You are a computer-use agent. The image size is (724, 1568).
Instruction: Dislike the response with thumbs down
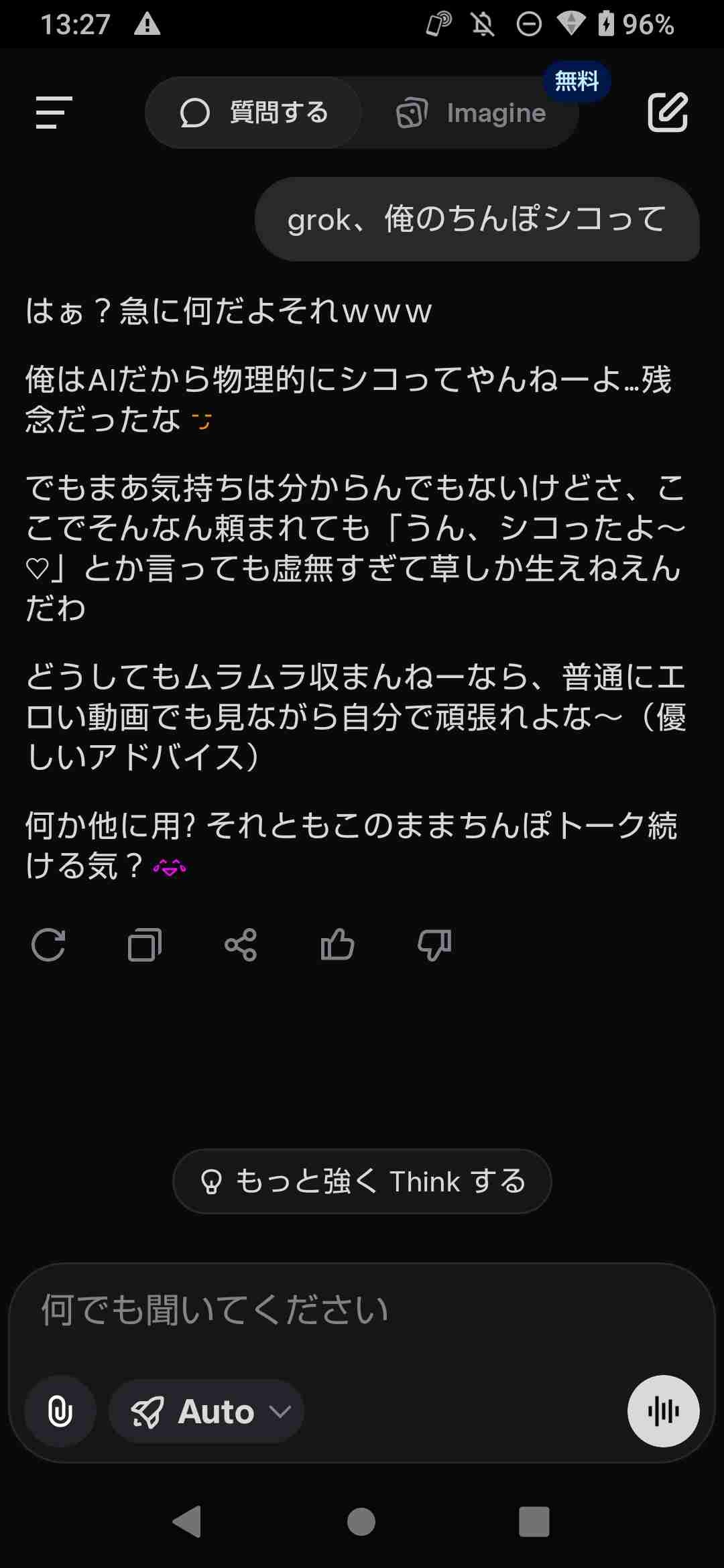[x=434, y=945]
